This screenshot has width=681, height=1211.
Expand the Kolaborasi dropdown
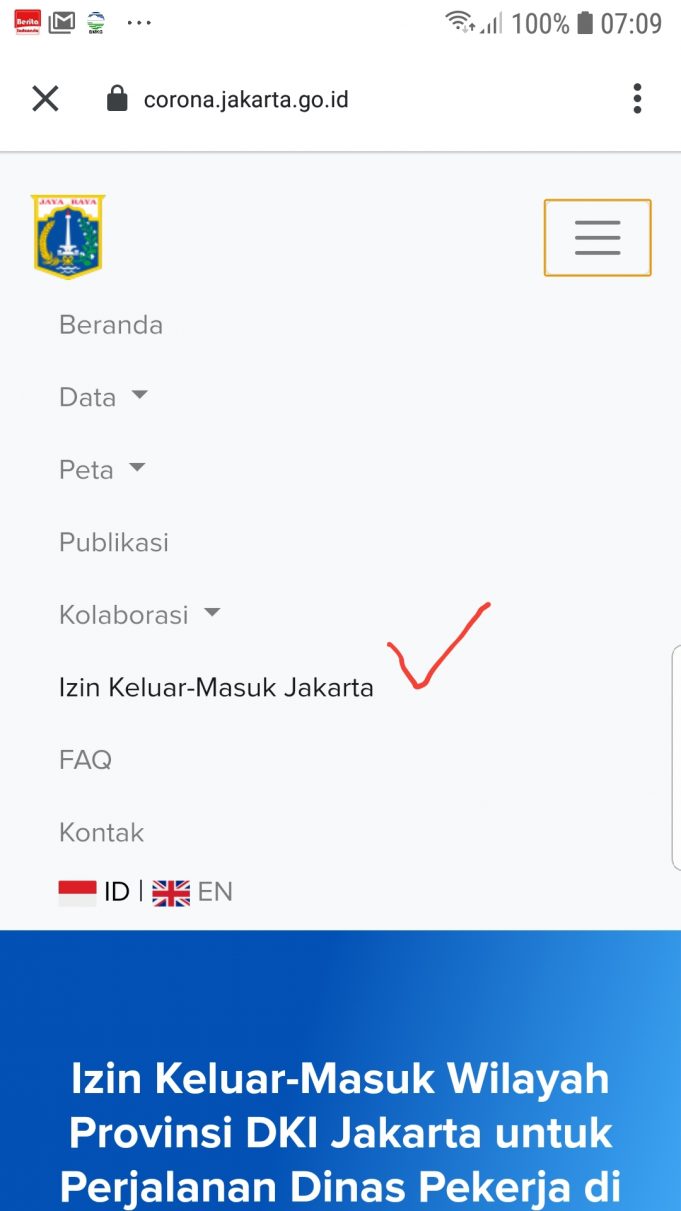pyautogui.click(x=139, y=615)
